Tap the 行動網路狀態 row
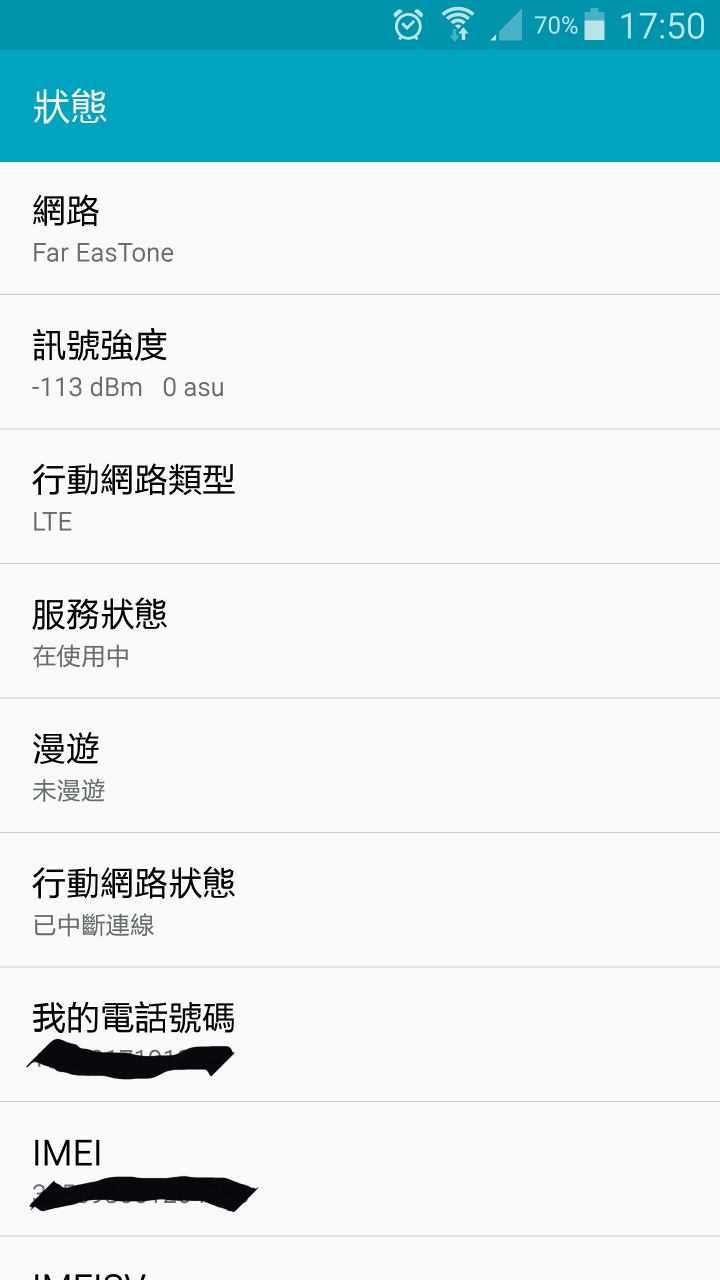 [x=360, y=900]
